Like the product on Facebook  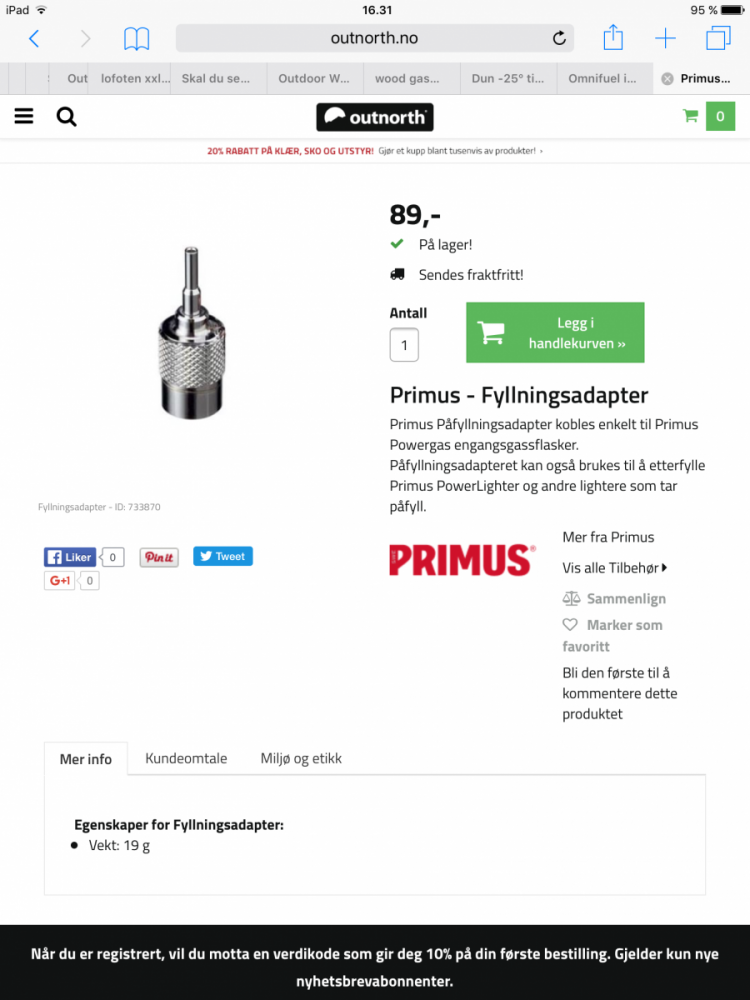pos(70,557)
